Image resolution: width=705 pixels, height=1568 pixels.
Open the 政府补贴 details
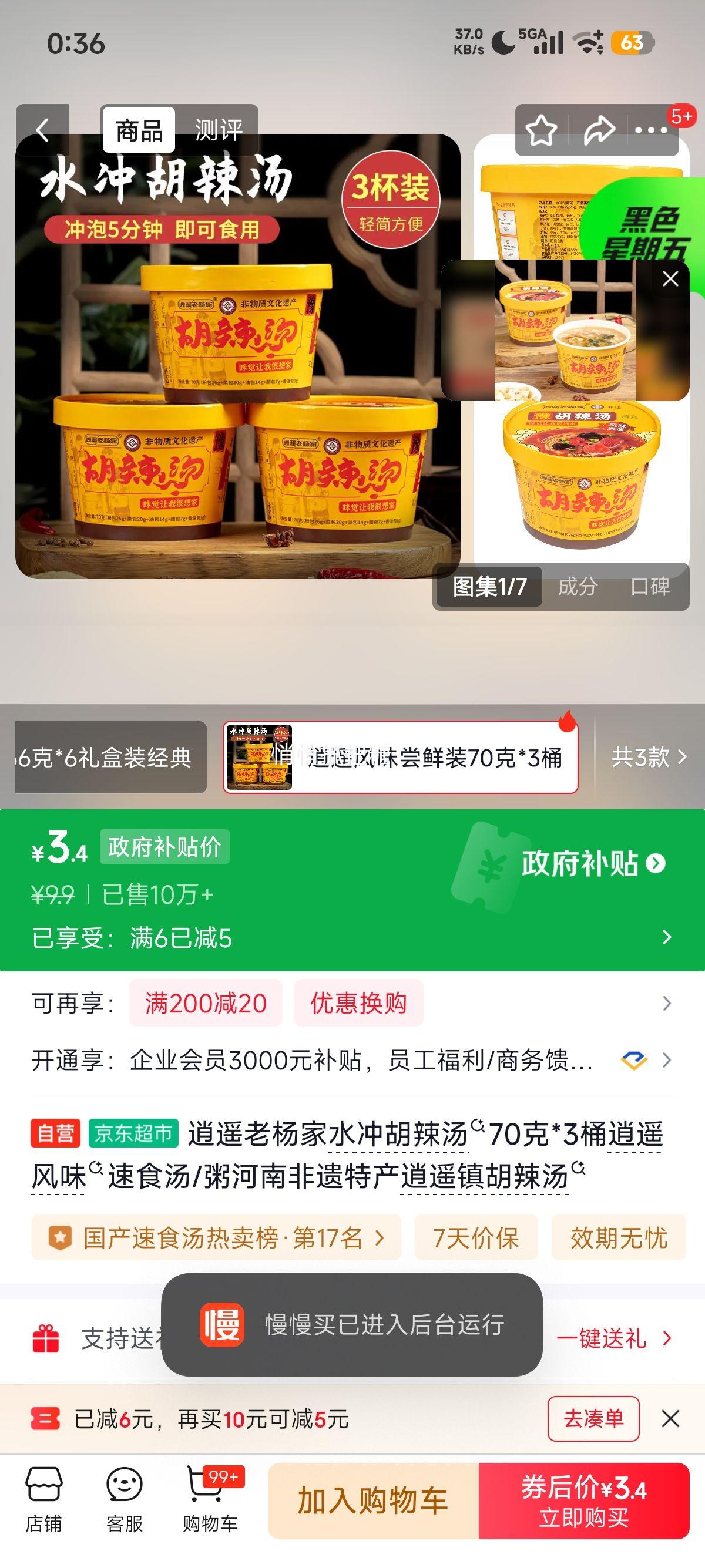pyautogui.click(x=592, y=863)
